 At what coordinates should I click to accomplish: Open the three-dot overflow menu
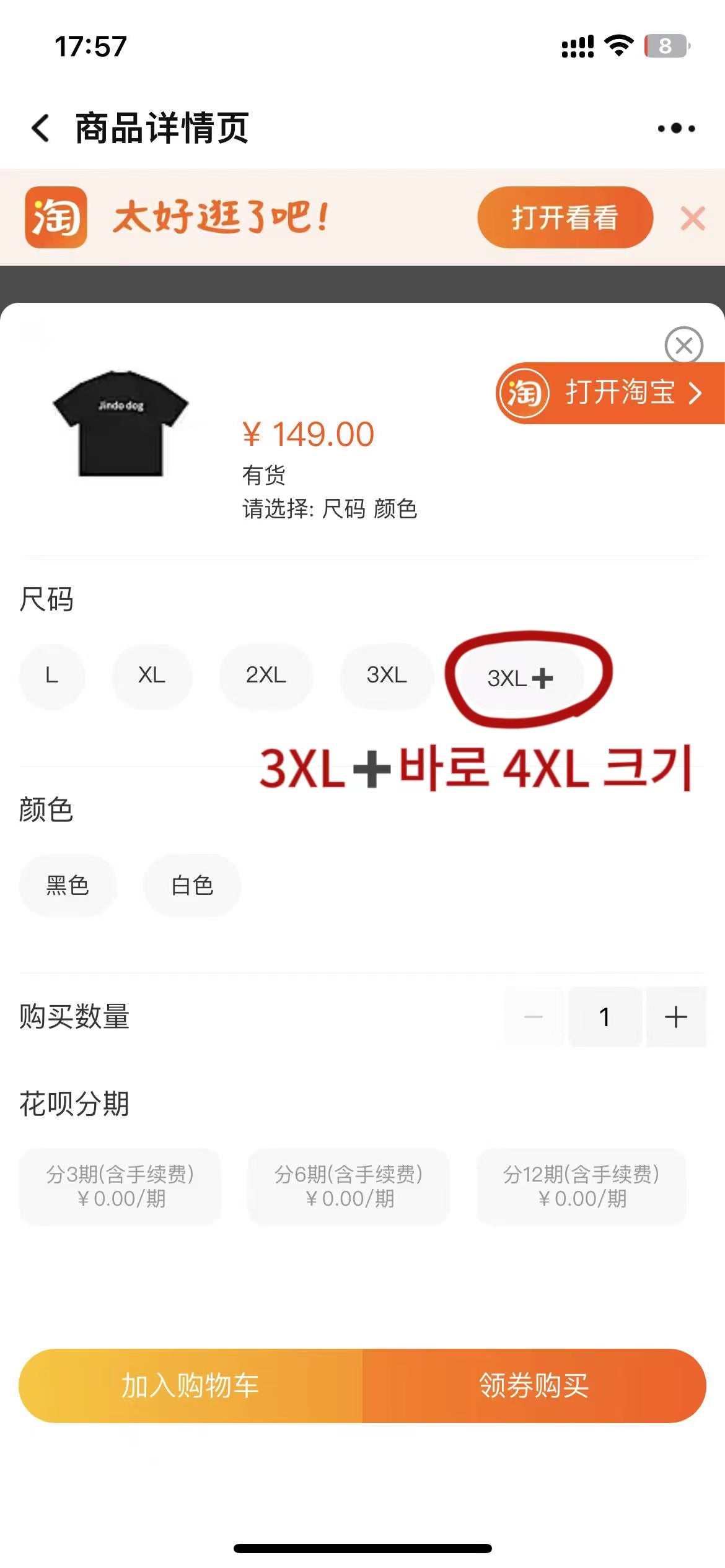[x=676, y=128]
